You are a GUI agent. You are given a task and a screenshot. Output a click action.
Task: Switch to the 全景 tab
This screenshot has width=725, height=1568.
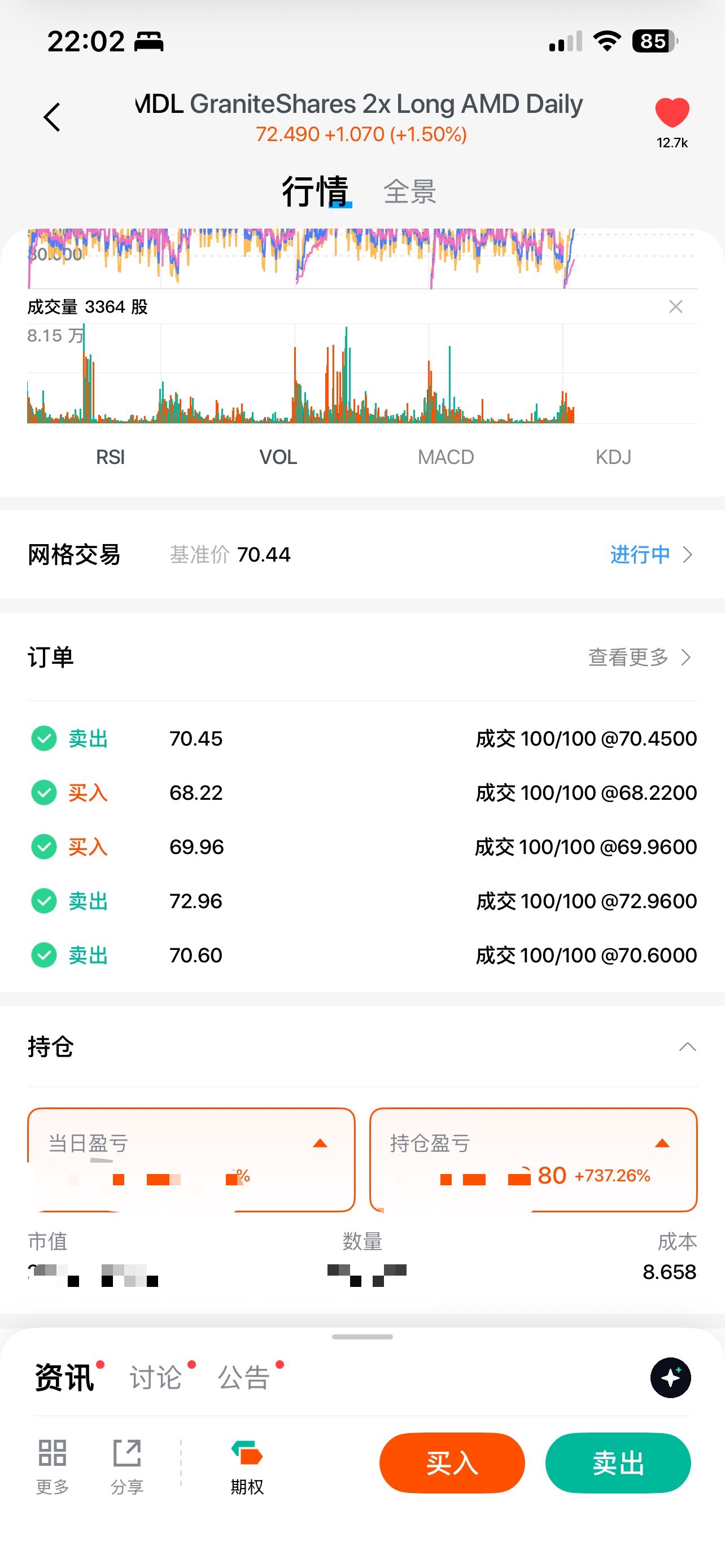(410, 192)
